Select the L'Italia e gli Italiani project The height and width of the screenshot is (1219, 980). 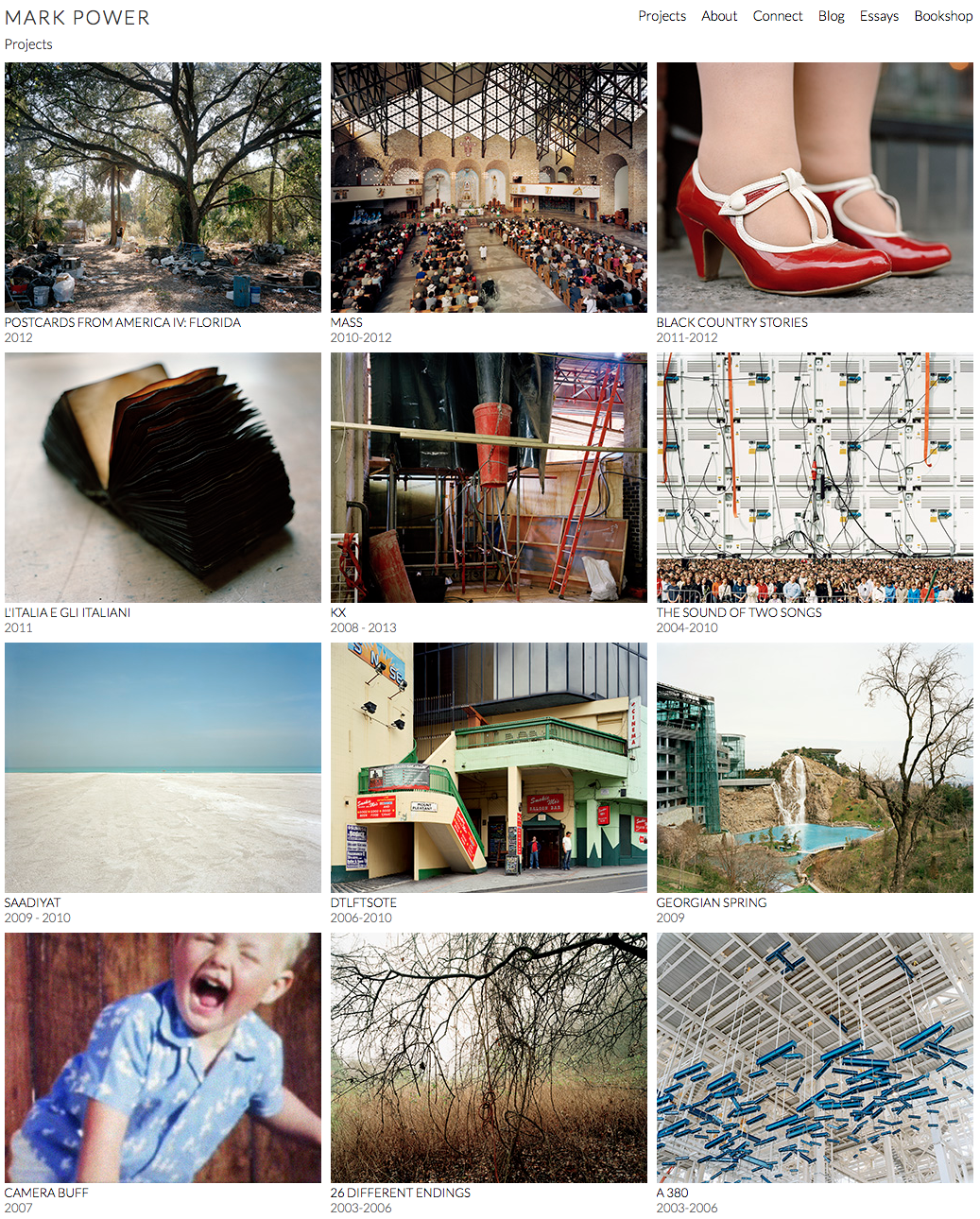coord(163,477)
